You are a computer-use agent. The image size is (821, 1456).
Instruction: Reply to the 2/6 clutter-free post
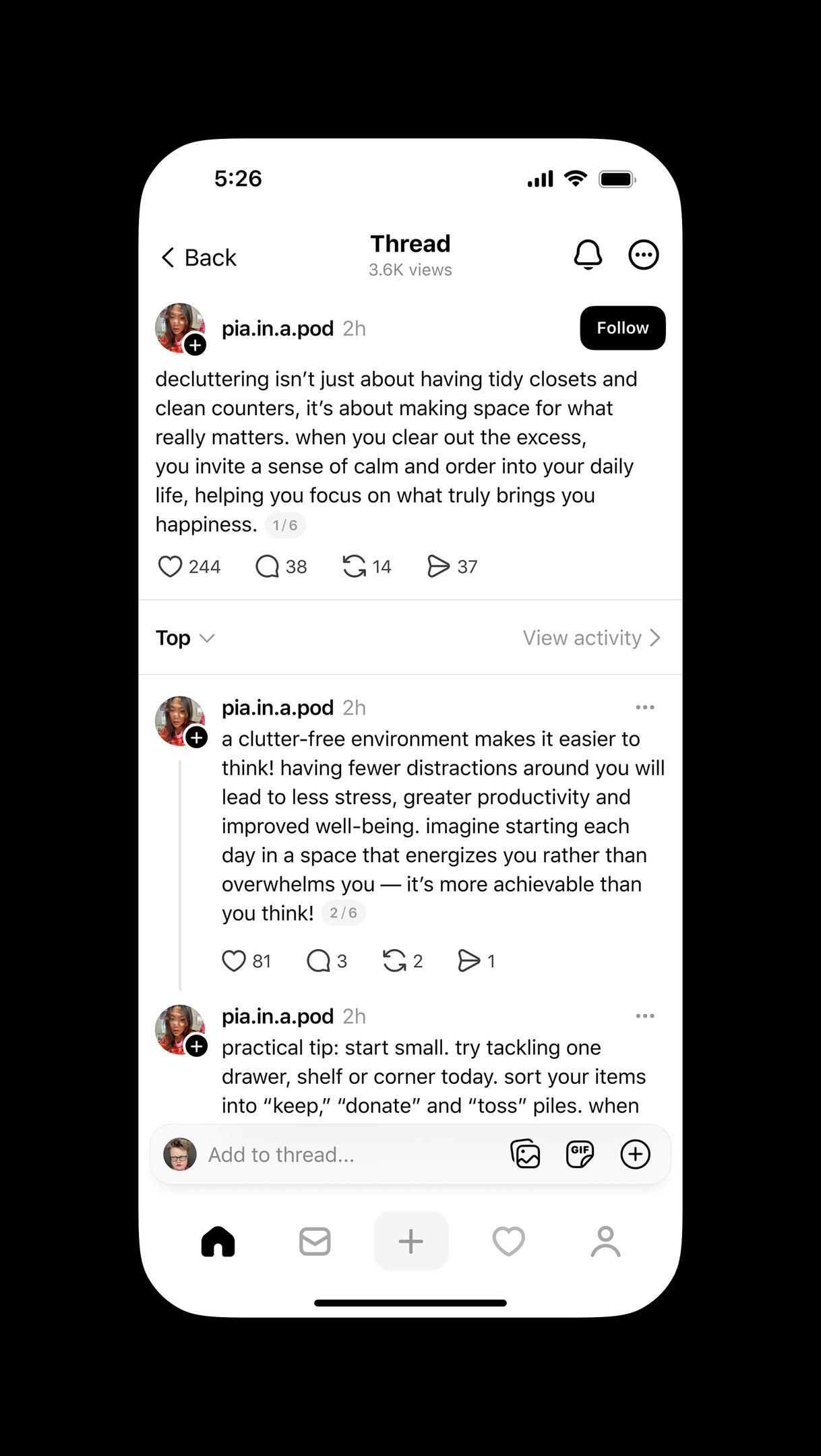coord(318,961)
